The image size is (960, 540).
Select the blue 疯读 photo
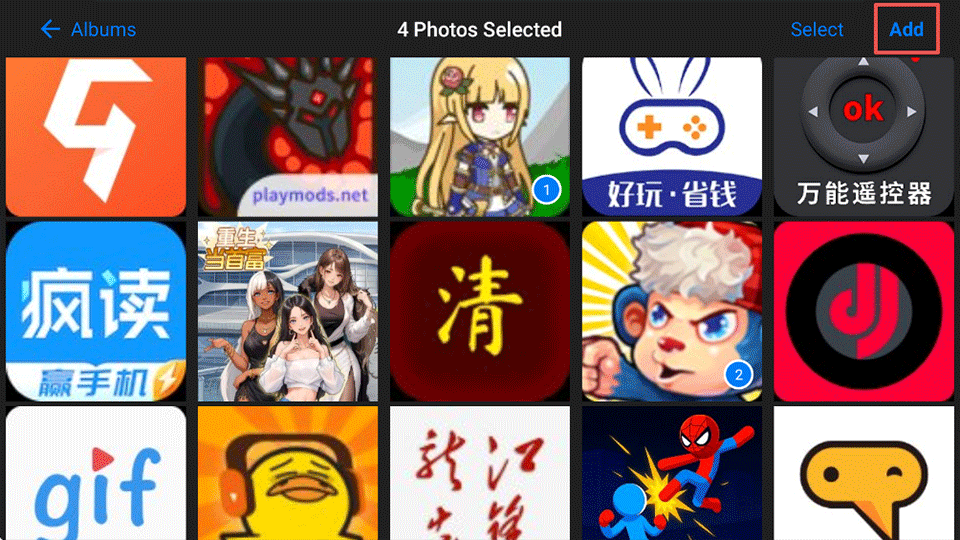[96, 311]
